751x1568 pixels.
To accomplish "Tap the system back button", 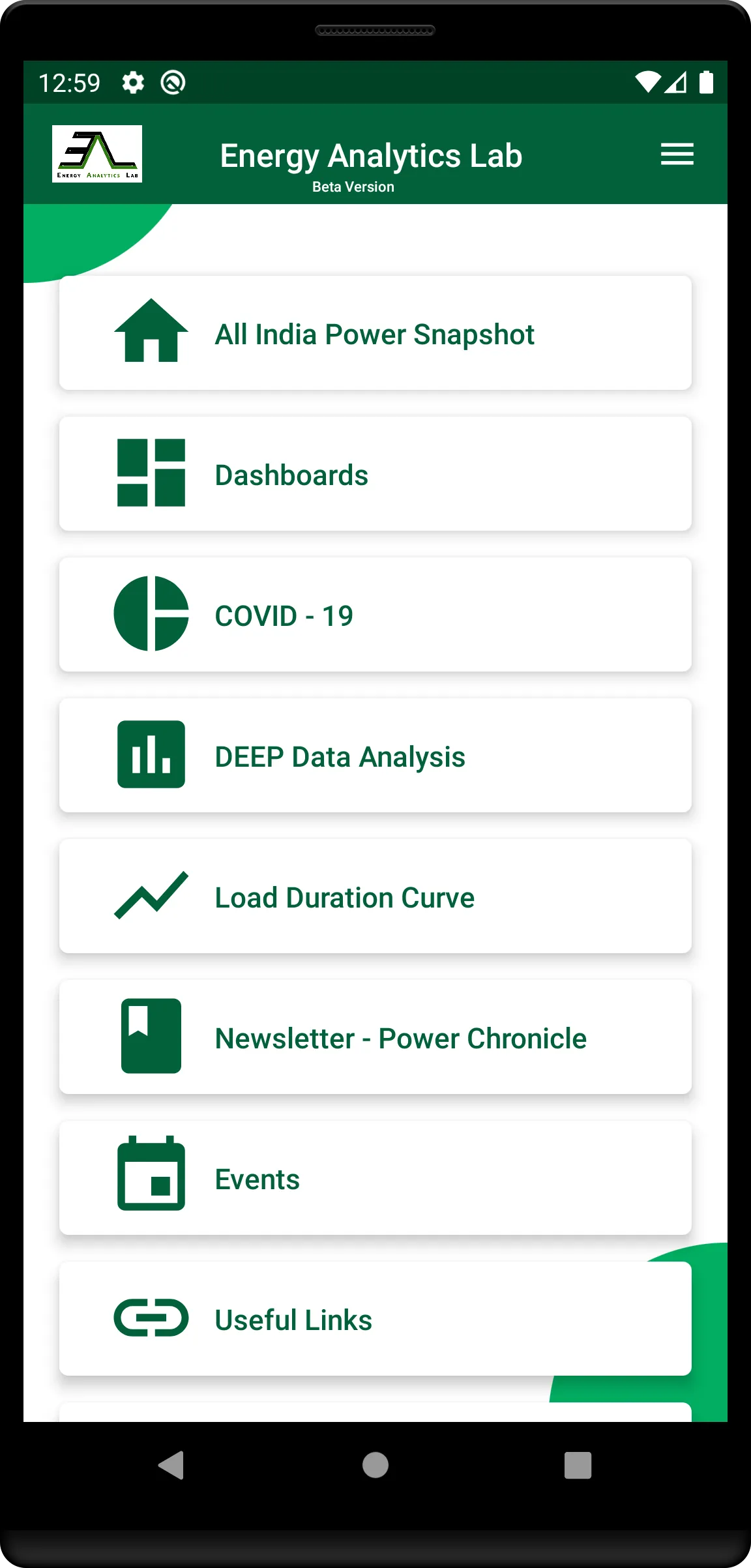I will coord(171,1465).
